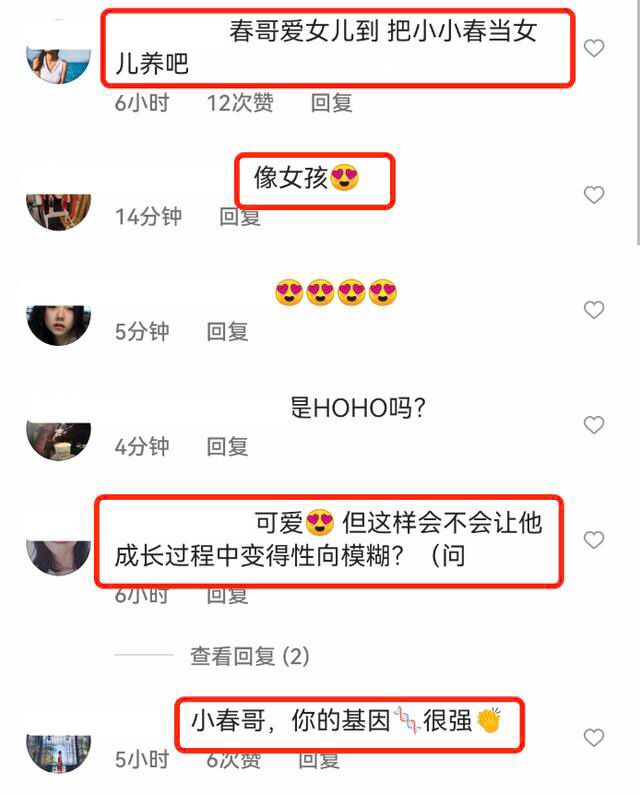Reply to the 是HOHO吗 comment
Screen dimensions: 640x795
(227, 447)
